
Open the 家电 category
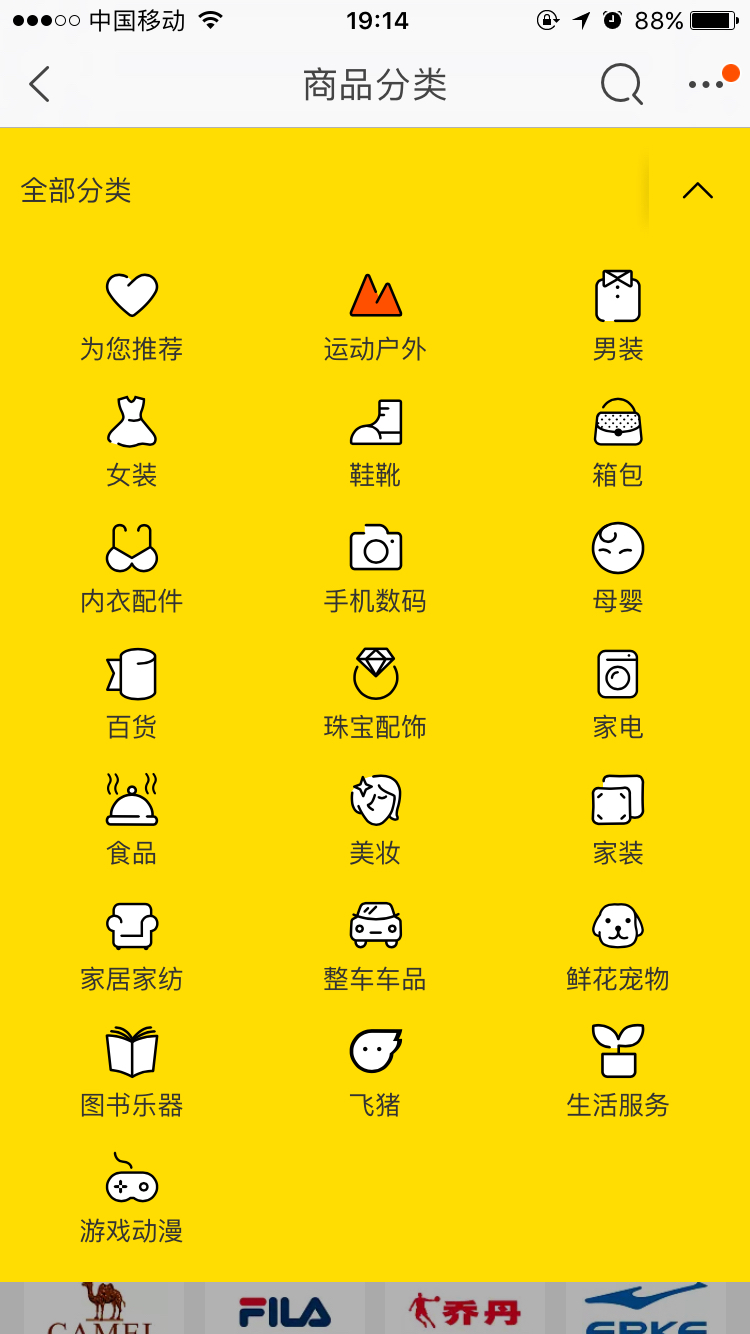point(618,695)
